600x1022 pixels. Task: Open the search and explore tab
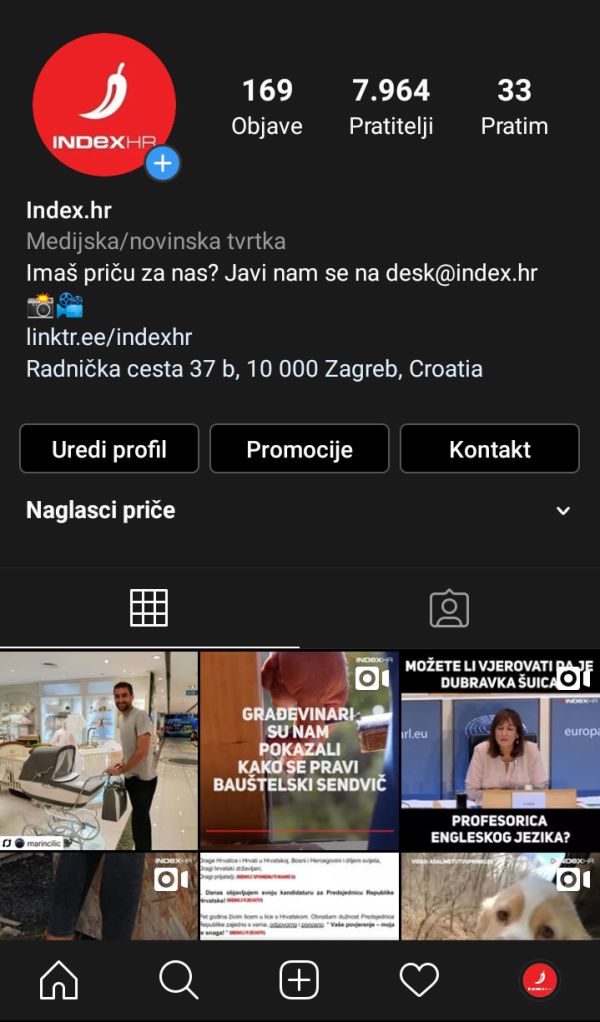pyautogui.click(x=179, y=981)
